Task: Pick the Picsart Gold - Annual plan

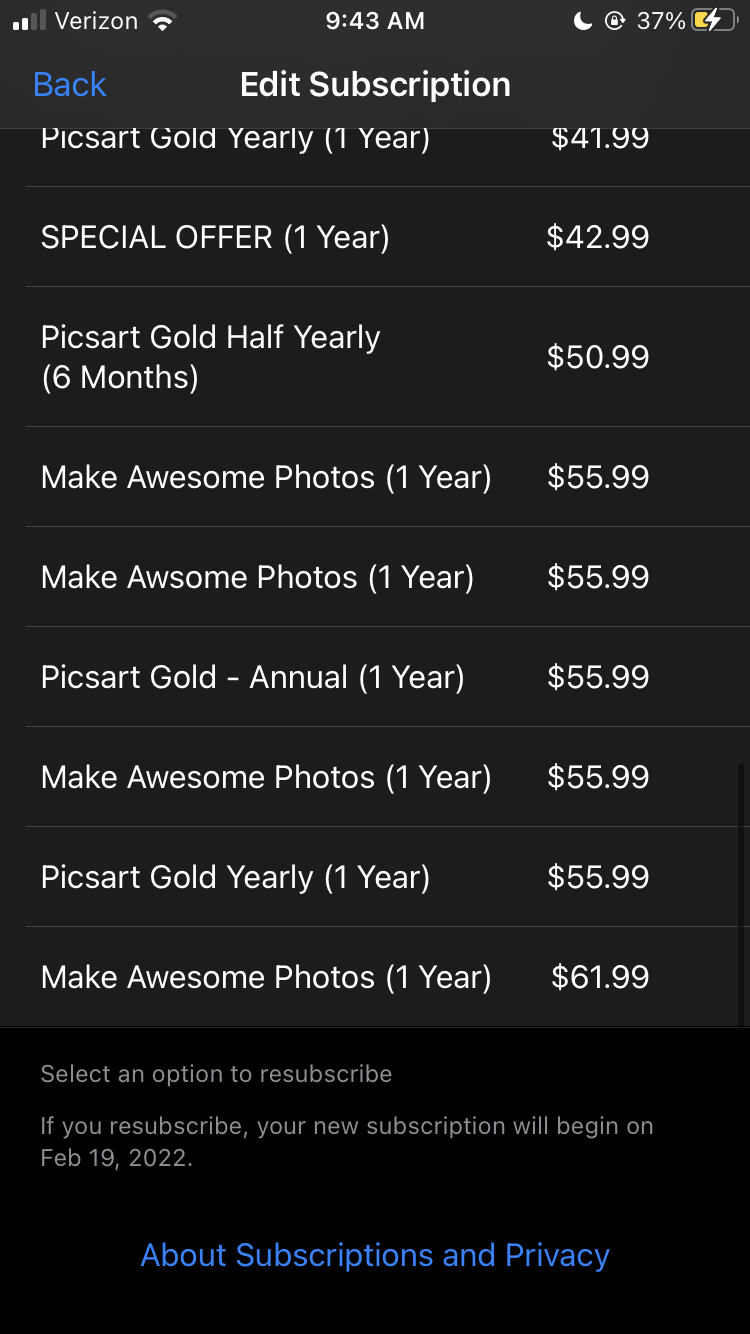Action: [345, 677]
